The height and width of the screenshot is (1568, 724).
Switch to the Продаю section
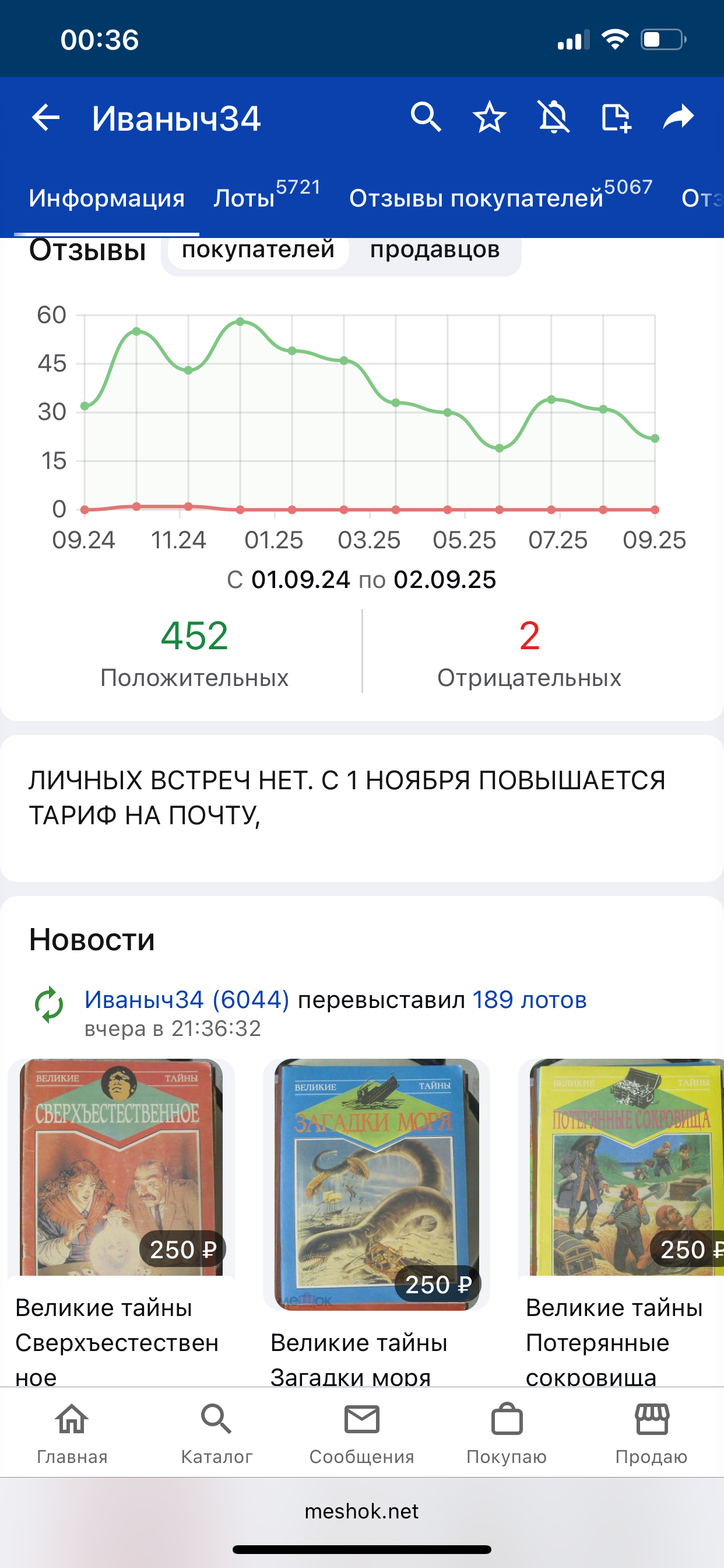(651, 1433)
